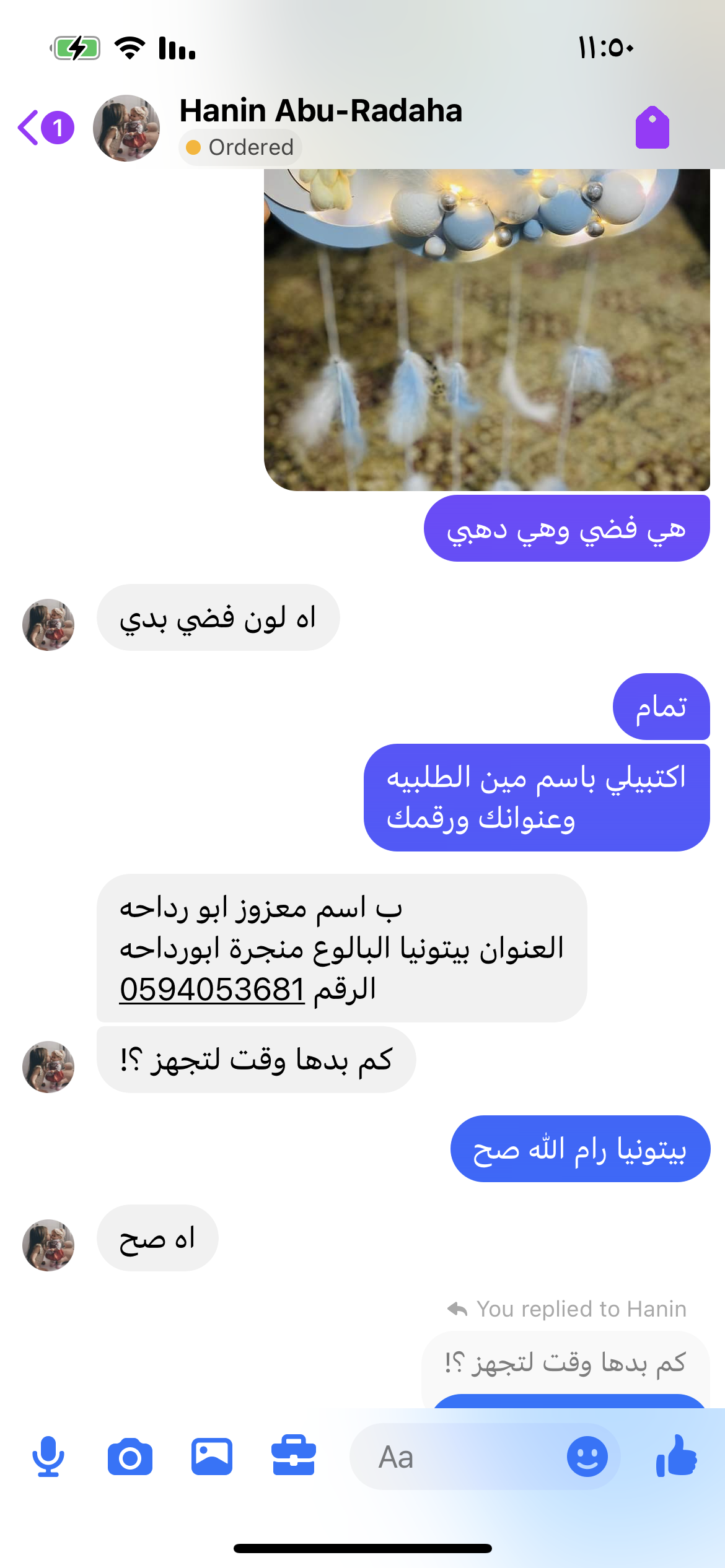Open the camera
Screen dimensions: 725x1568
[130, 1457]
